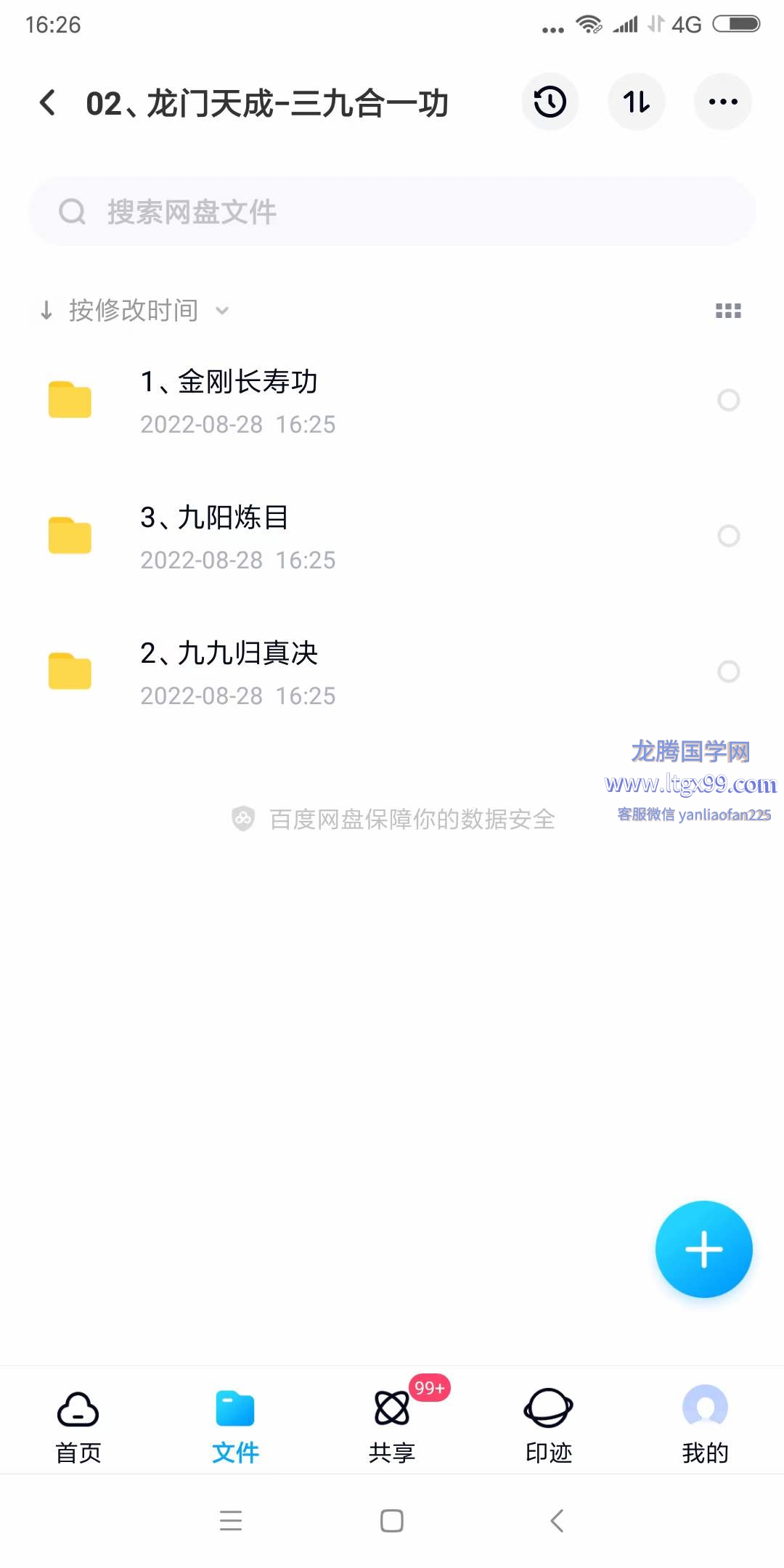Tap the system home button

click(x=392, y=1520)
